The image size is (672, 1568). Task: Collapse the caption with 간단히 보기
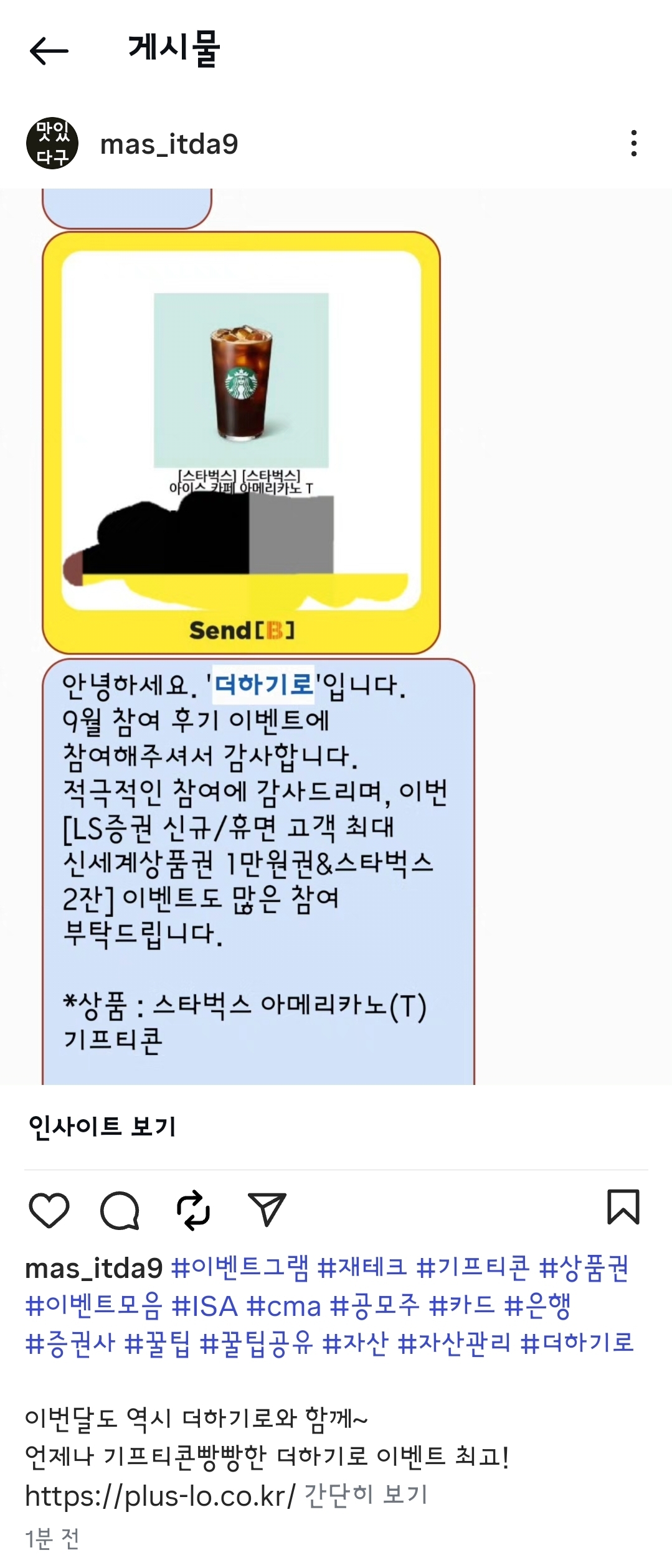tap(366, 1495)
